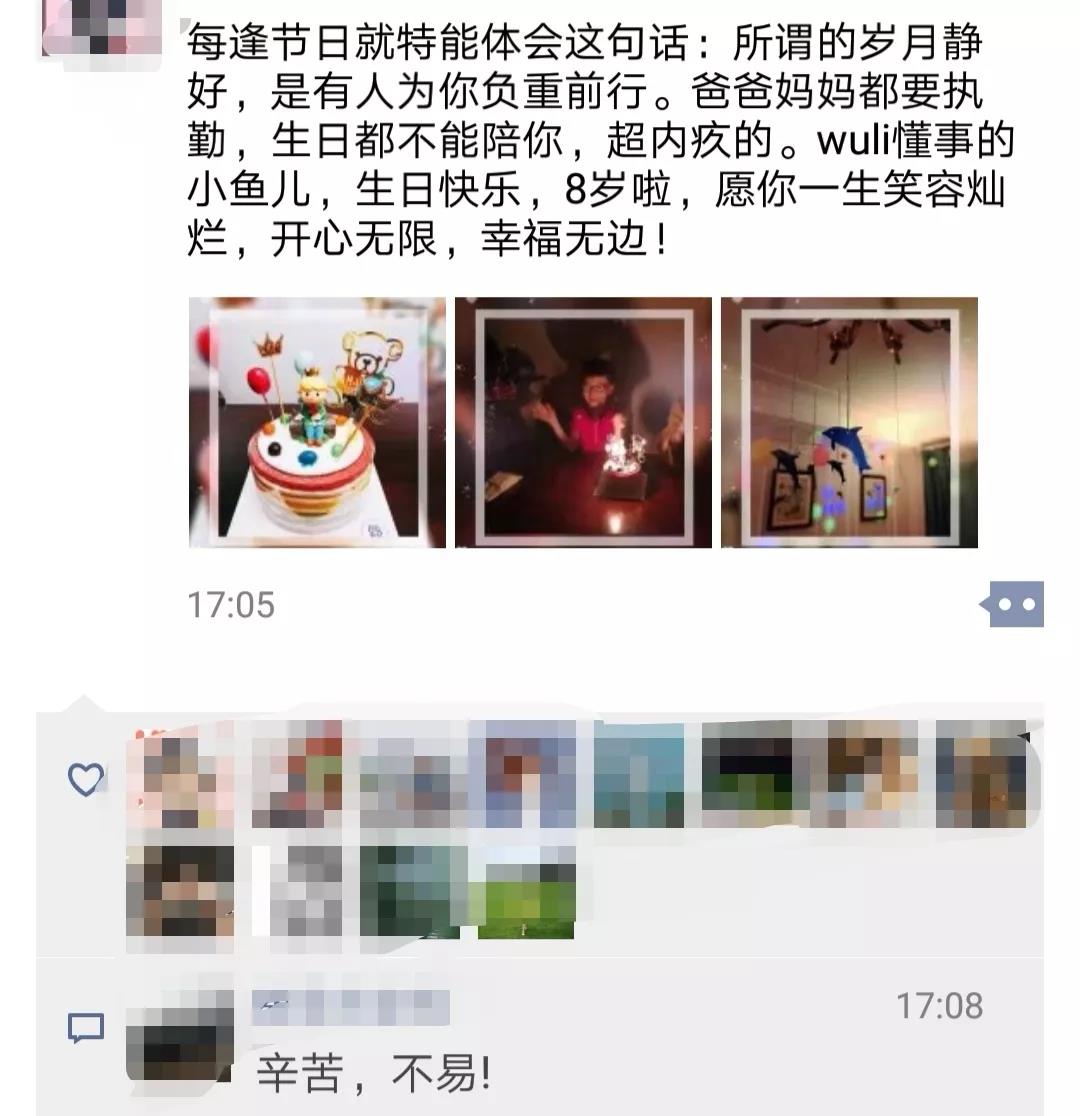
Task: Open the commenter's profile avatar
Action: (x=180, y=1038)
